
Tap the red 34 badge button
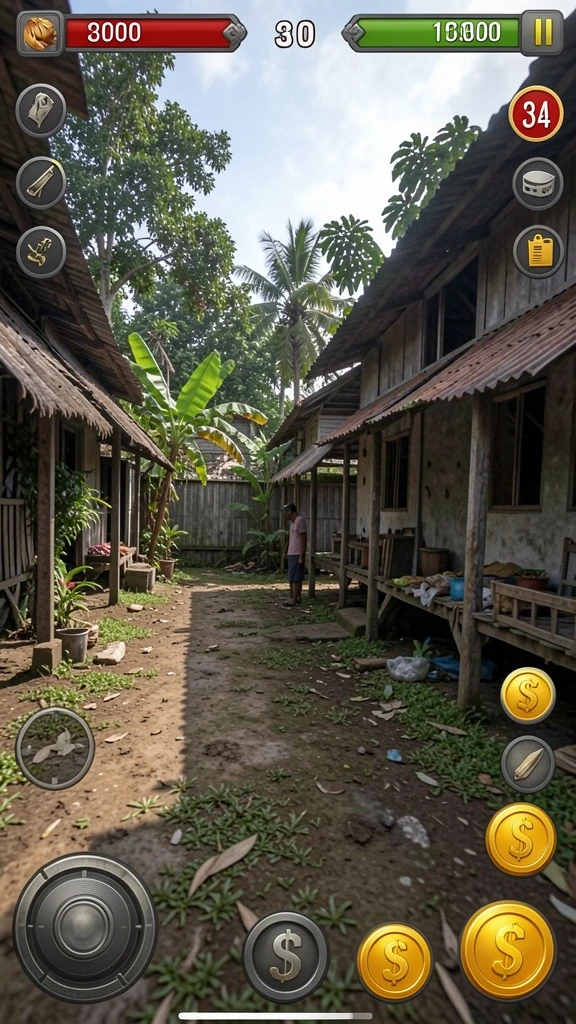(536, 114)
